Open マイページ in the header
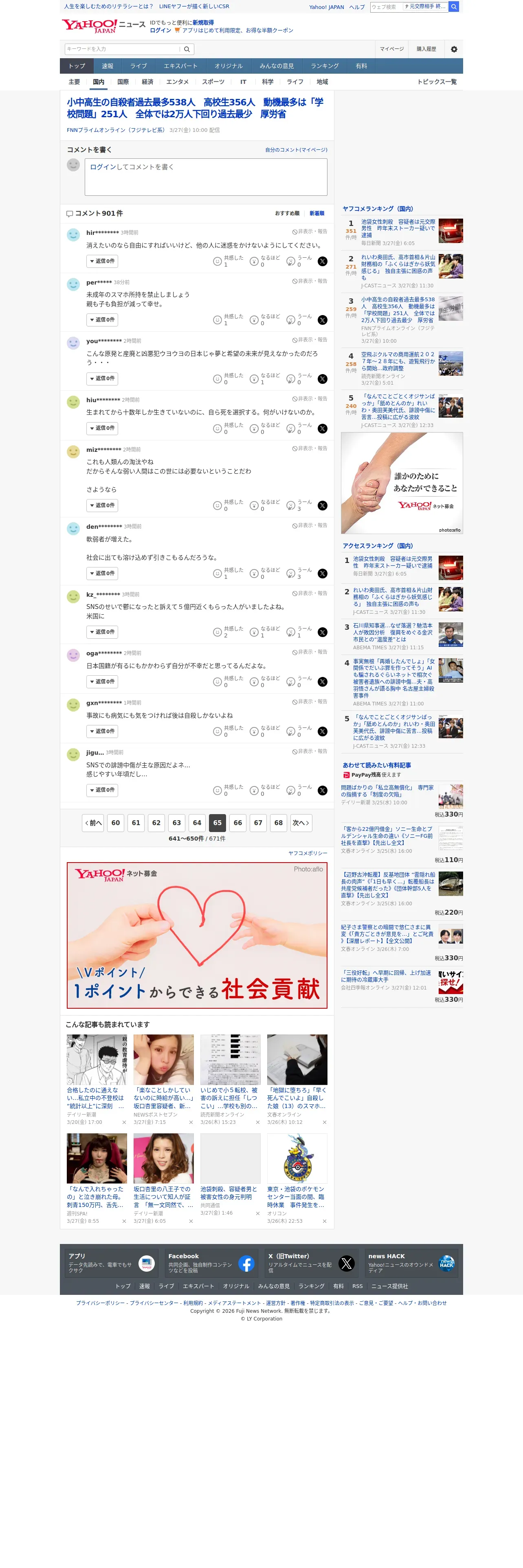This screenshot has height=1568, width=523. pos(391,49)
